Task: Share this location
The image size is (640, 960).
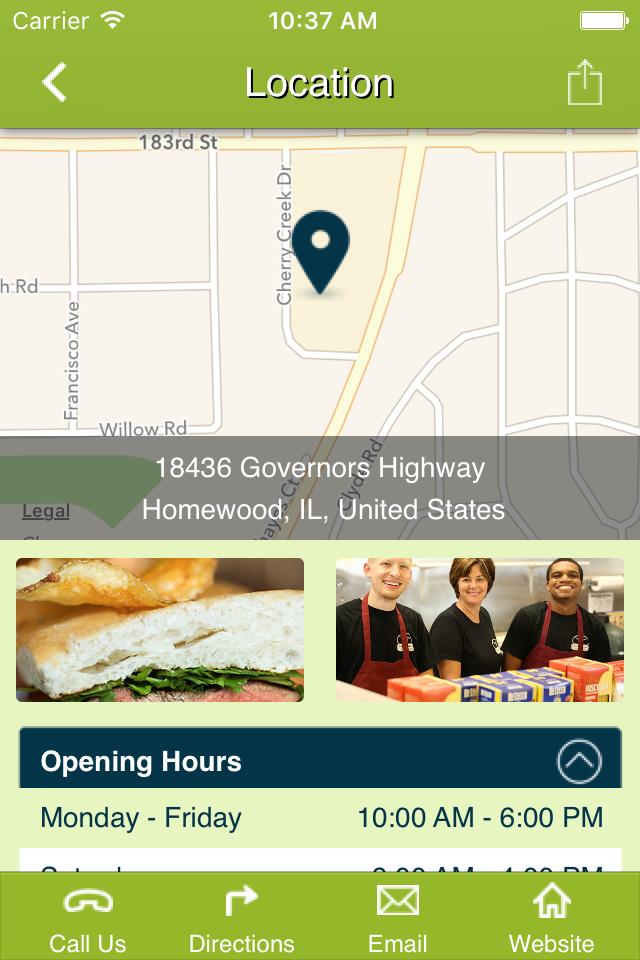Action: tap(585, 82)
